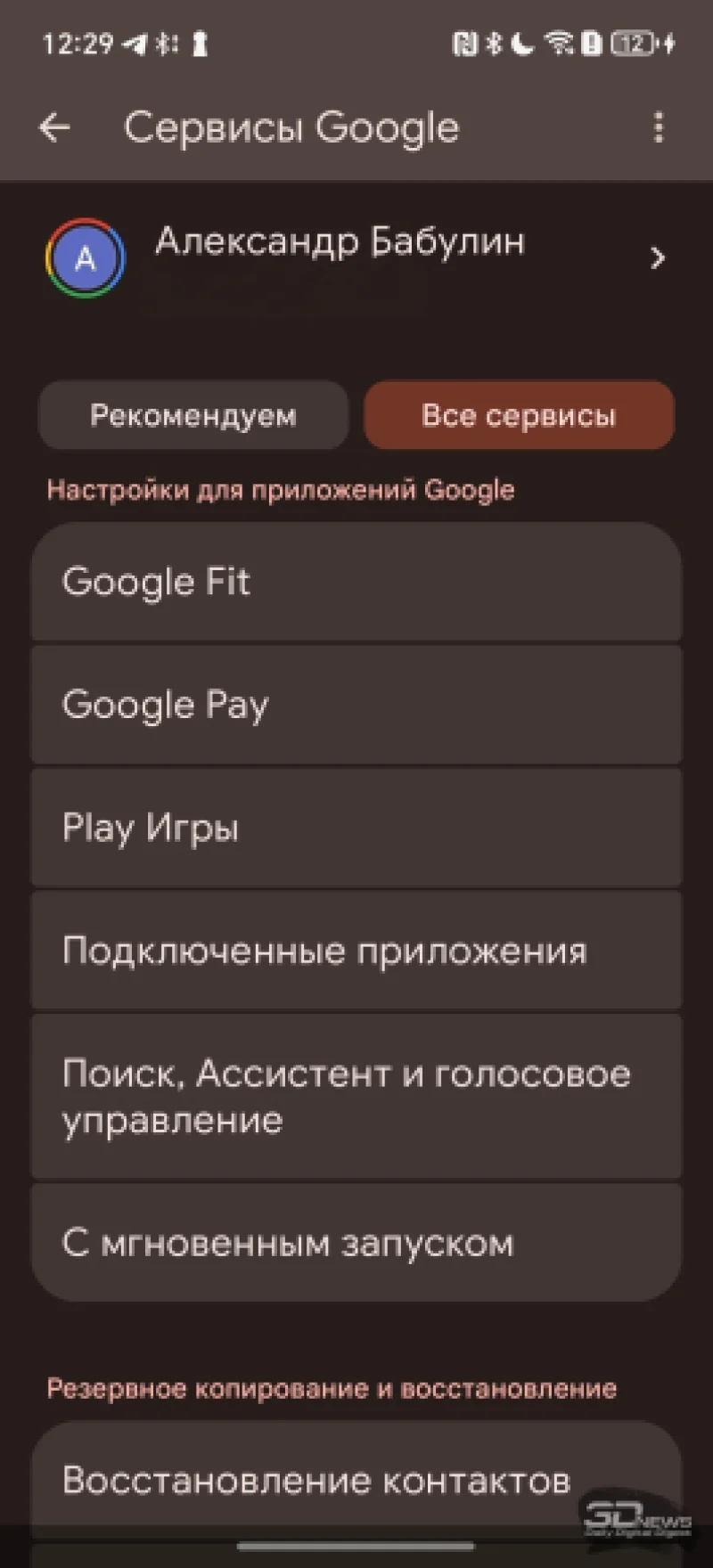Switch to the Рекомендуем tab

coord(193,415)
